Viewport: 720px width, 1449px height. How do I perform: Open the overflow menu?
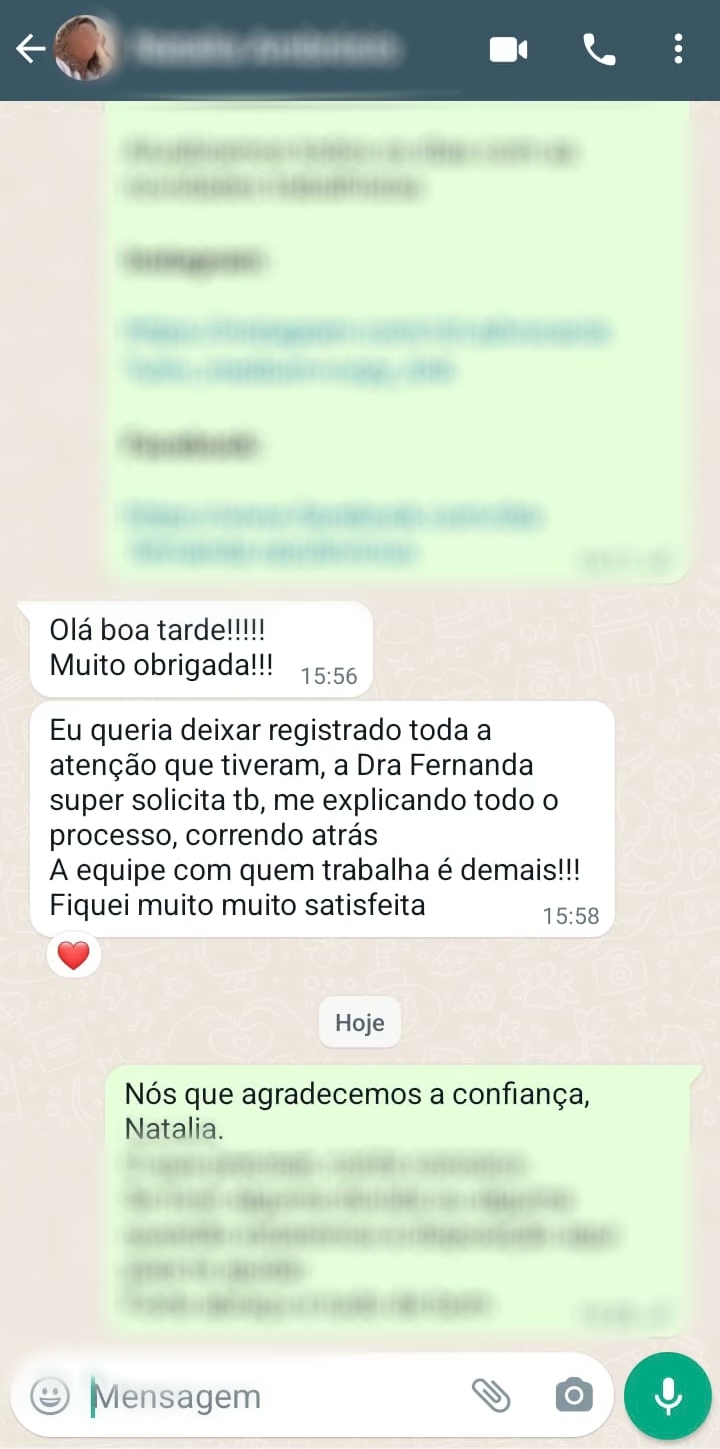tap(678, 49)
